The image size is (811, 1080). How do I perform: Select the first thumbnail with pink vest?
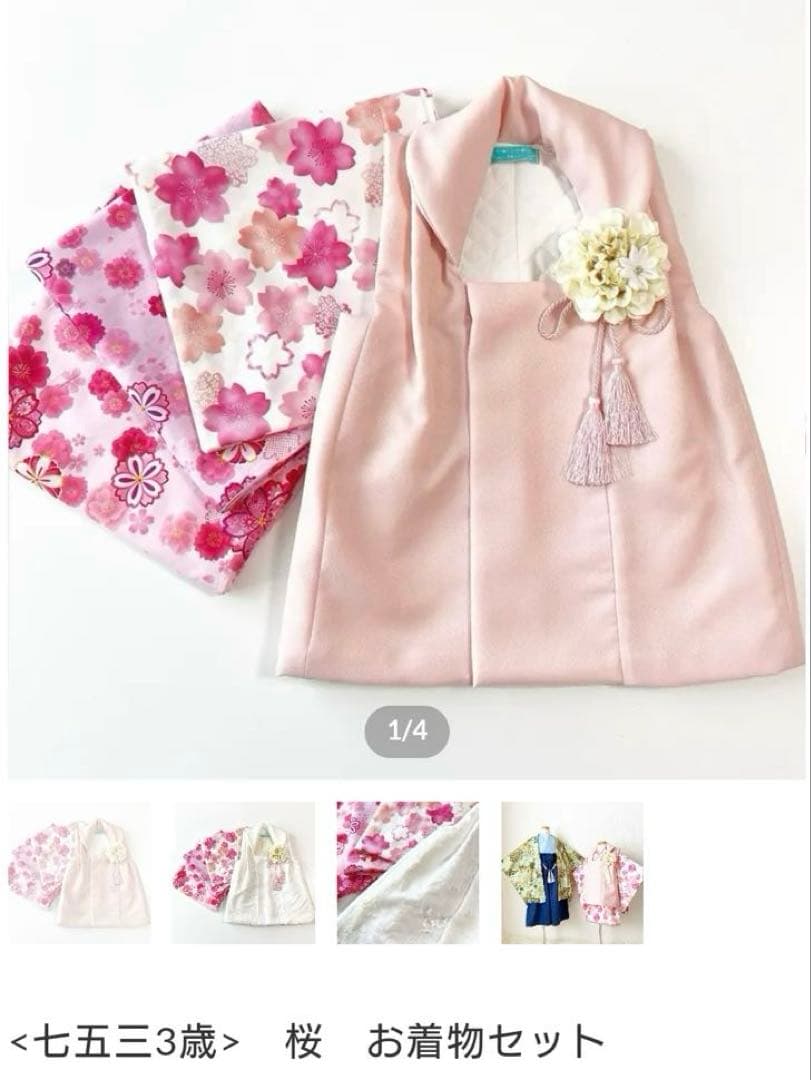point(79,872)
